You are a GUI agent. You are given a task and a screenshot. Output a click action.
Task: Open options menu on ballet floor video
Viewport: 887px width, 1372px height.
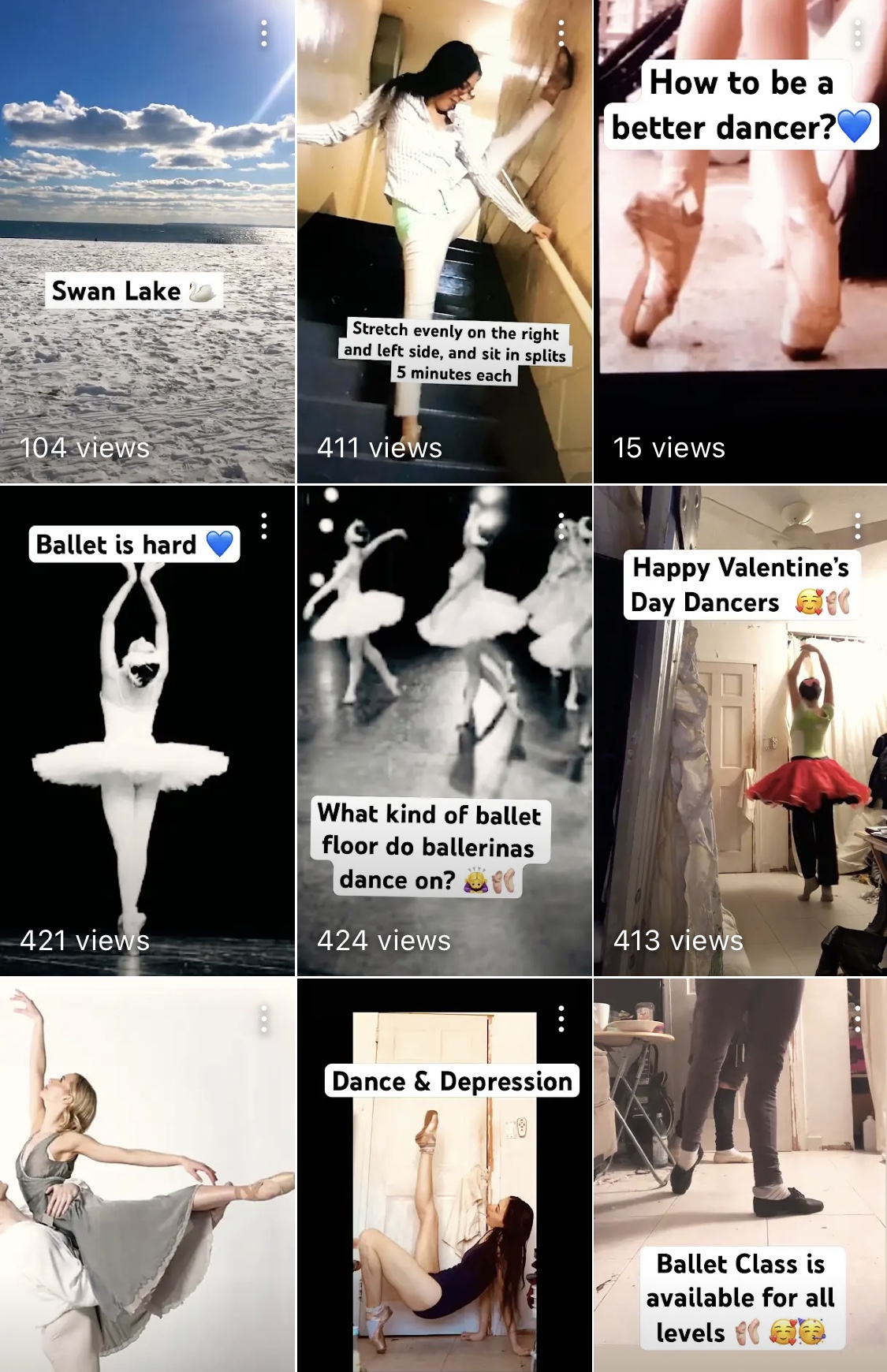[561, 526]
